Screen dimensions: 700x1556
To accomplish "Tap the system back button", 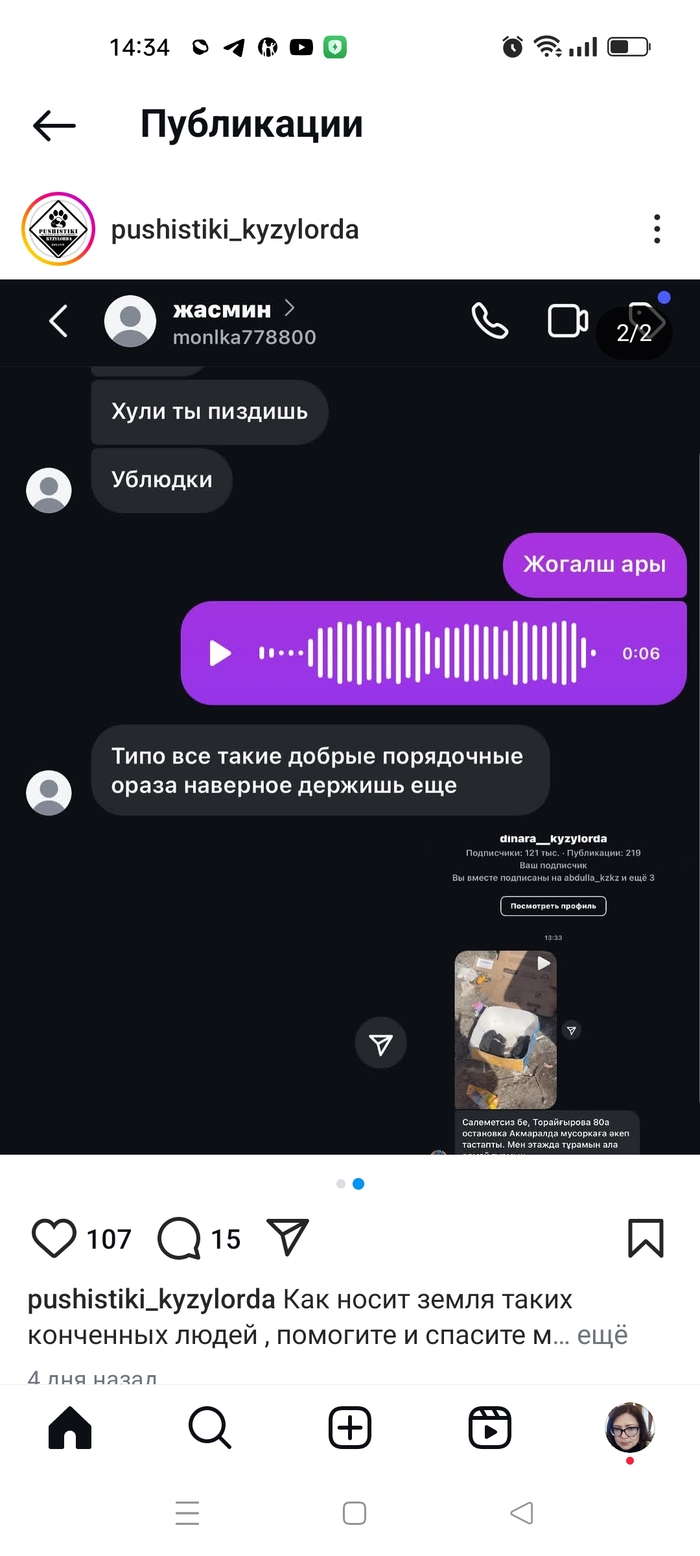I will click(521, 1513).
